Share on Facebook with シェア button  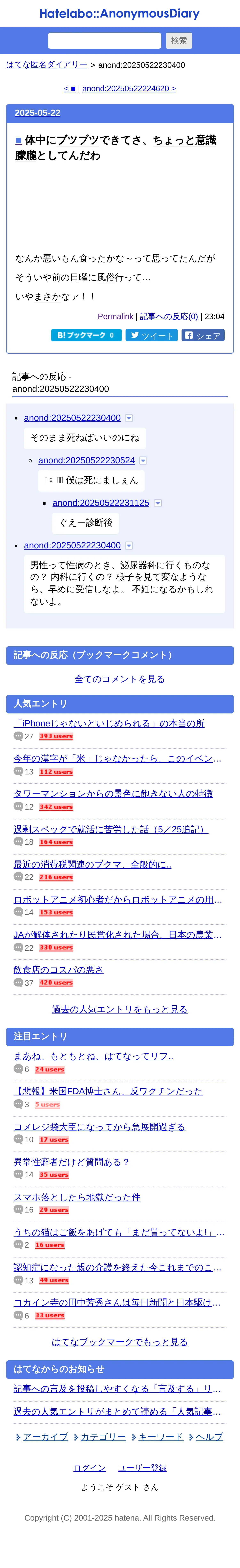point(203,335)
